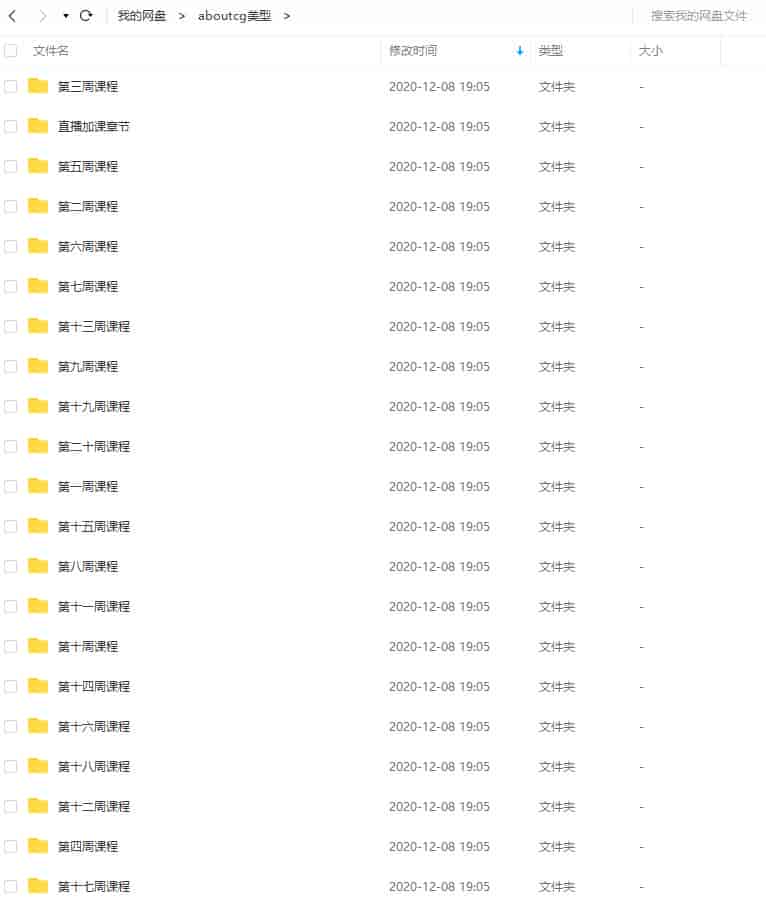Click the chevron between 我的网盘 and aboutcg美型
Screen dimensions: 766x917
coord(180,16)
